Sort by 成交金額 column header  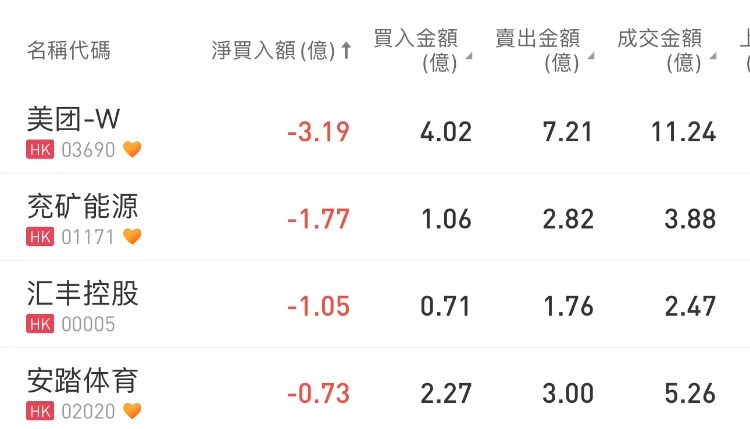point(666,50)
